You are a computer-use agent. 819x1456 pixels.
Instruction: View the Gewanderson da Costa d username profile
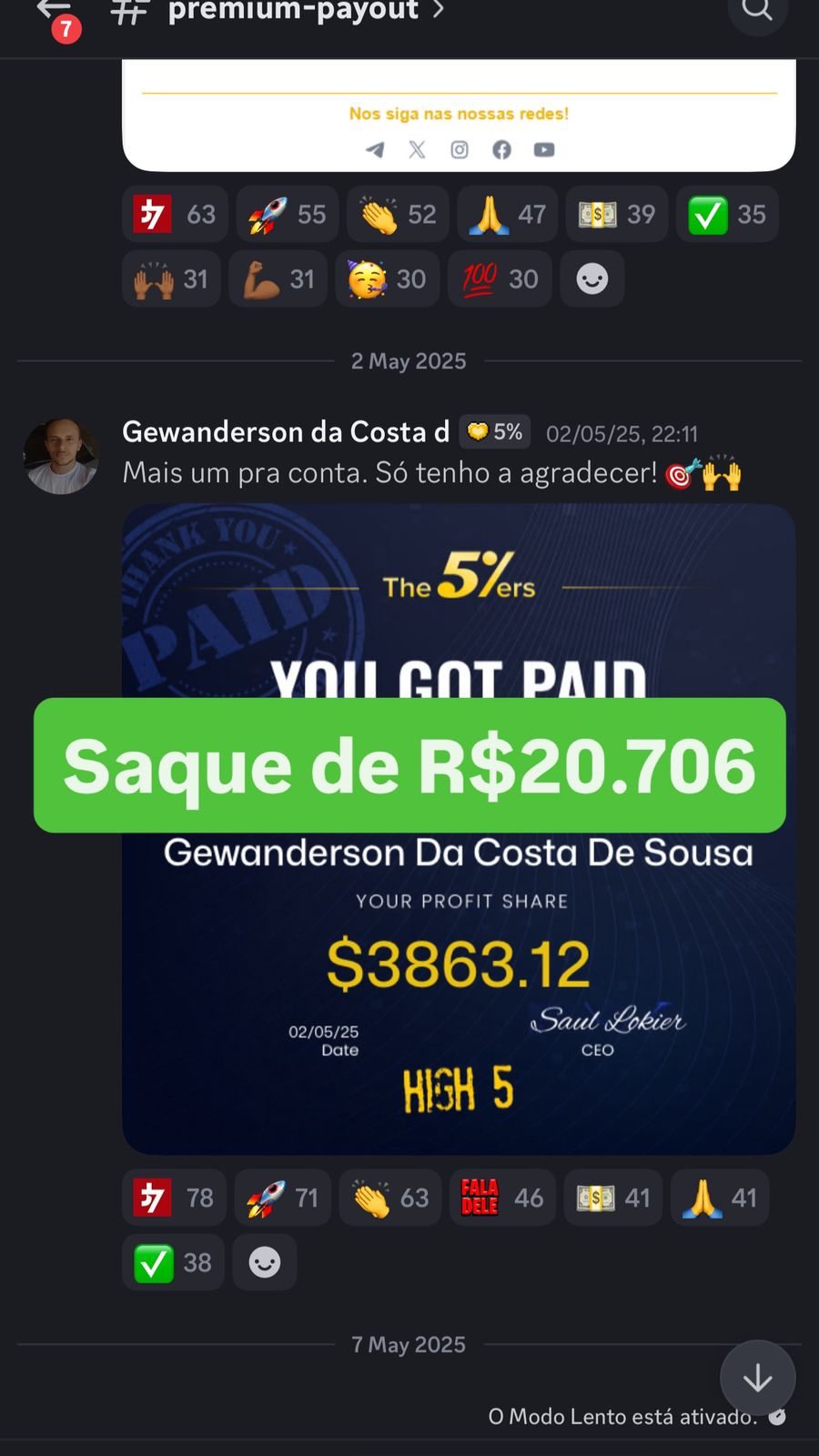pyautogui.click(x=285, y=432)
